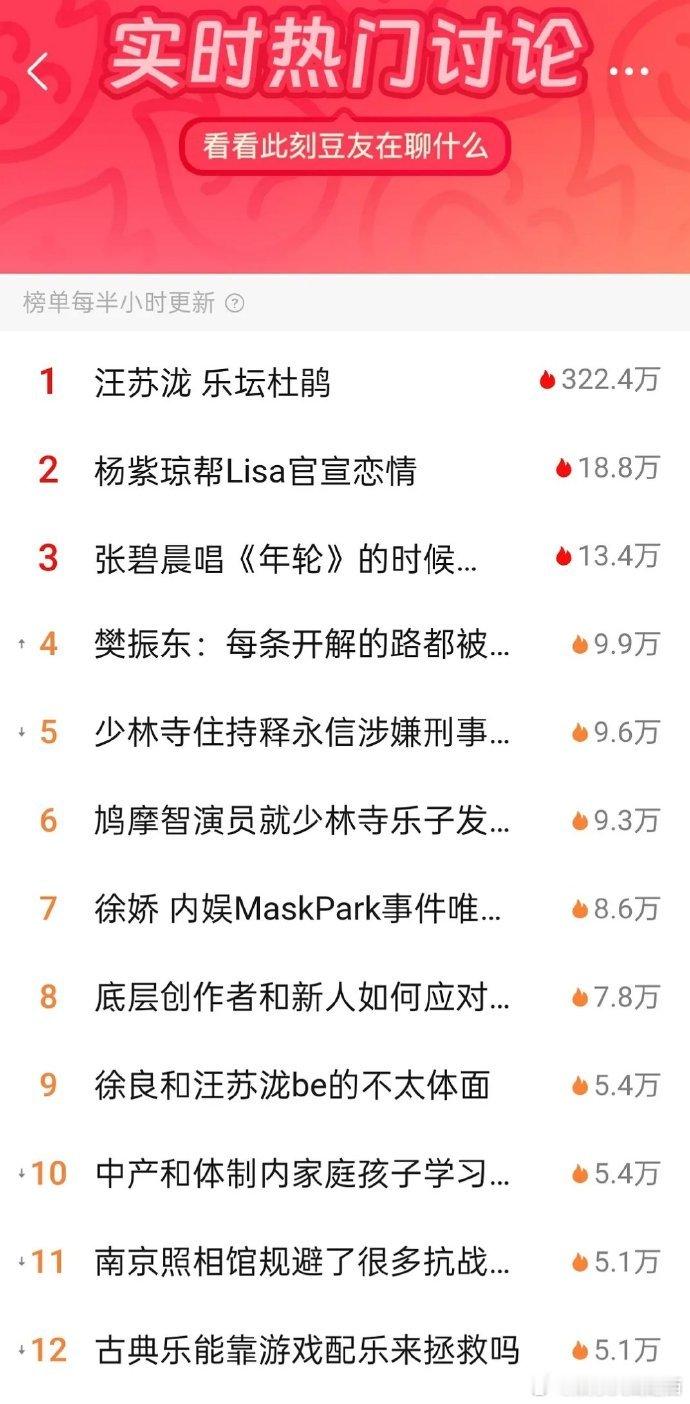The width and height of the screenshot is (690, 1404).
Task: Open topic 中产和体制内家庭孩子学习
Action: pyautogui.click(x=302, y=1173)
